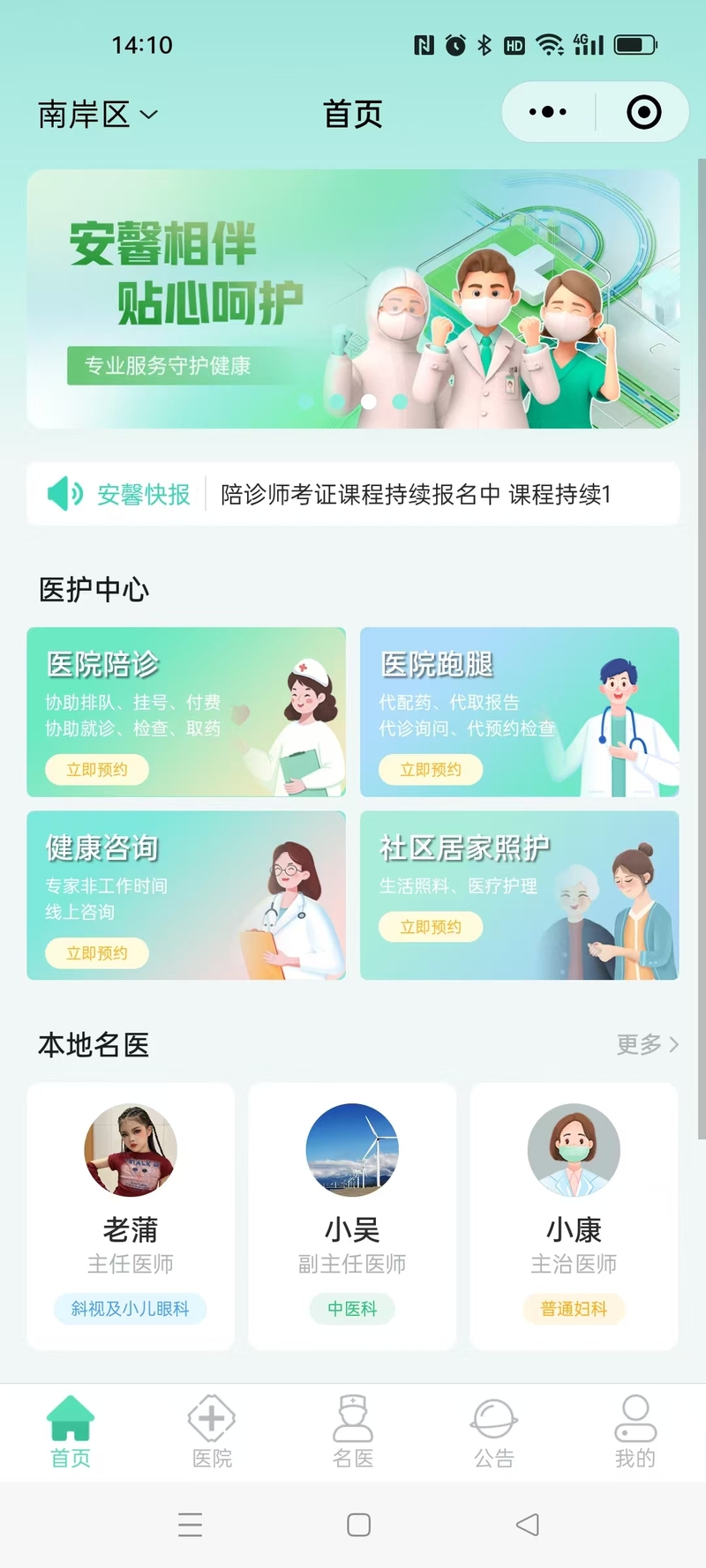Book 社区居家照护 with 立即预约

tap(431, 927)
